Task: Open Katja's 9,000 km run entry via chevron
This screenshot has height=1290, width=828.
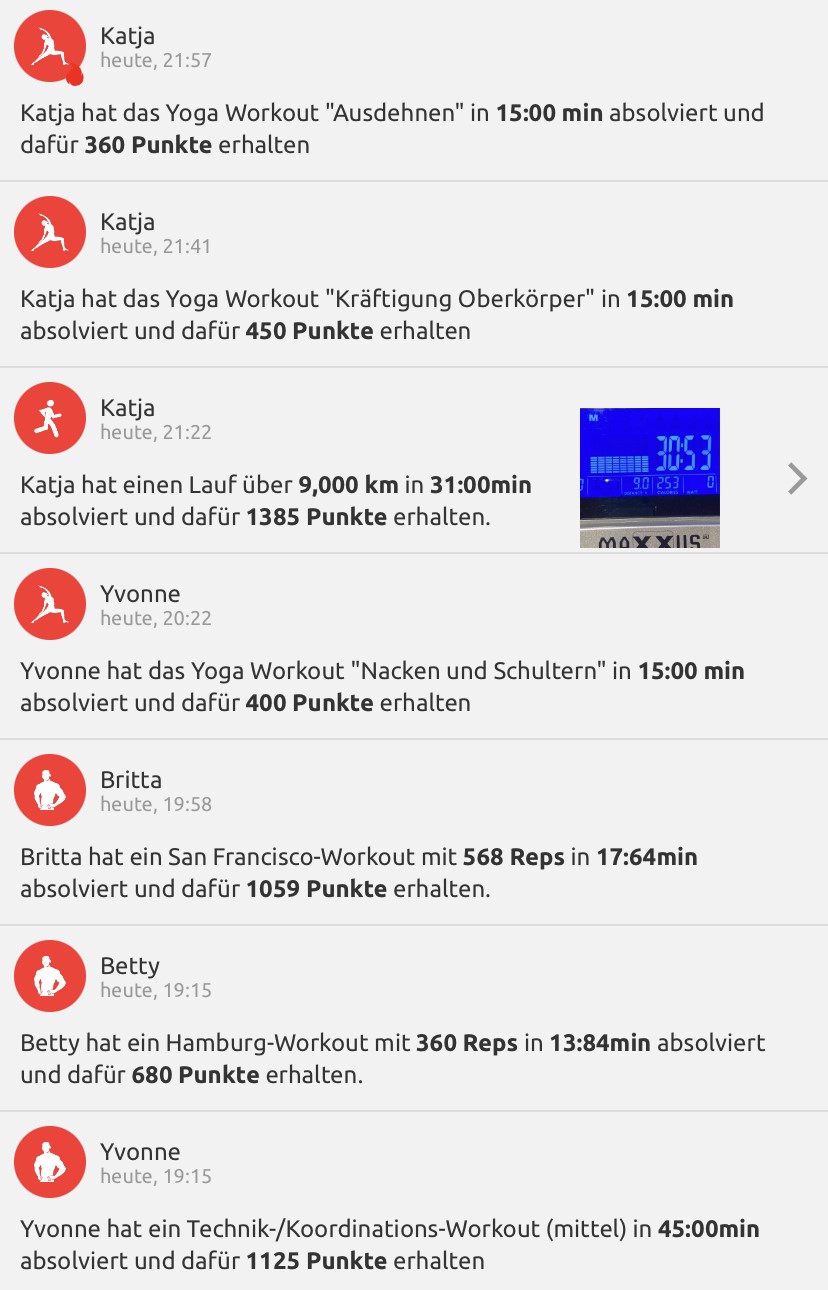Action: tap(797, 479)
